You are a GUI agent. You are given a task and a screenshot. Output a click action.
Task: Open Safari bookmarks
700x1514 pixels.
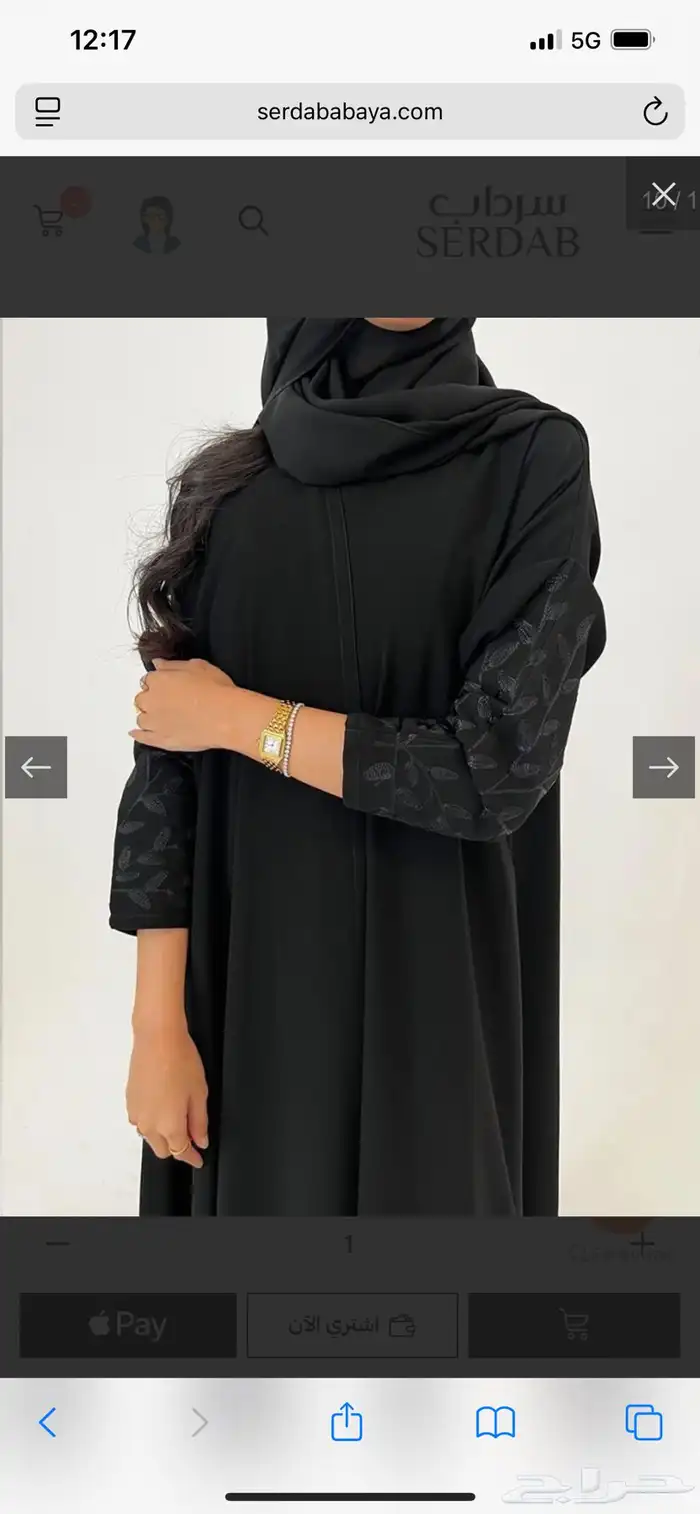point(495,1421)
